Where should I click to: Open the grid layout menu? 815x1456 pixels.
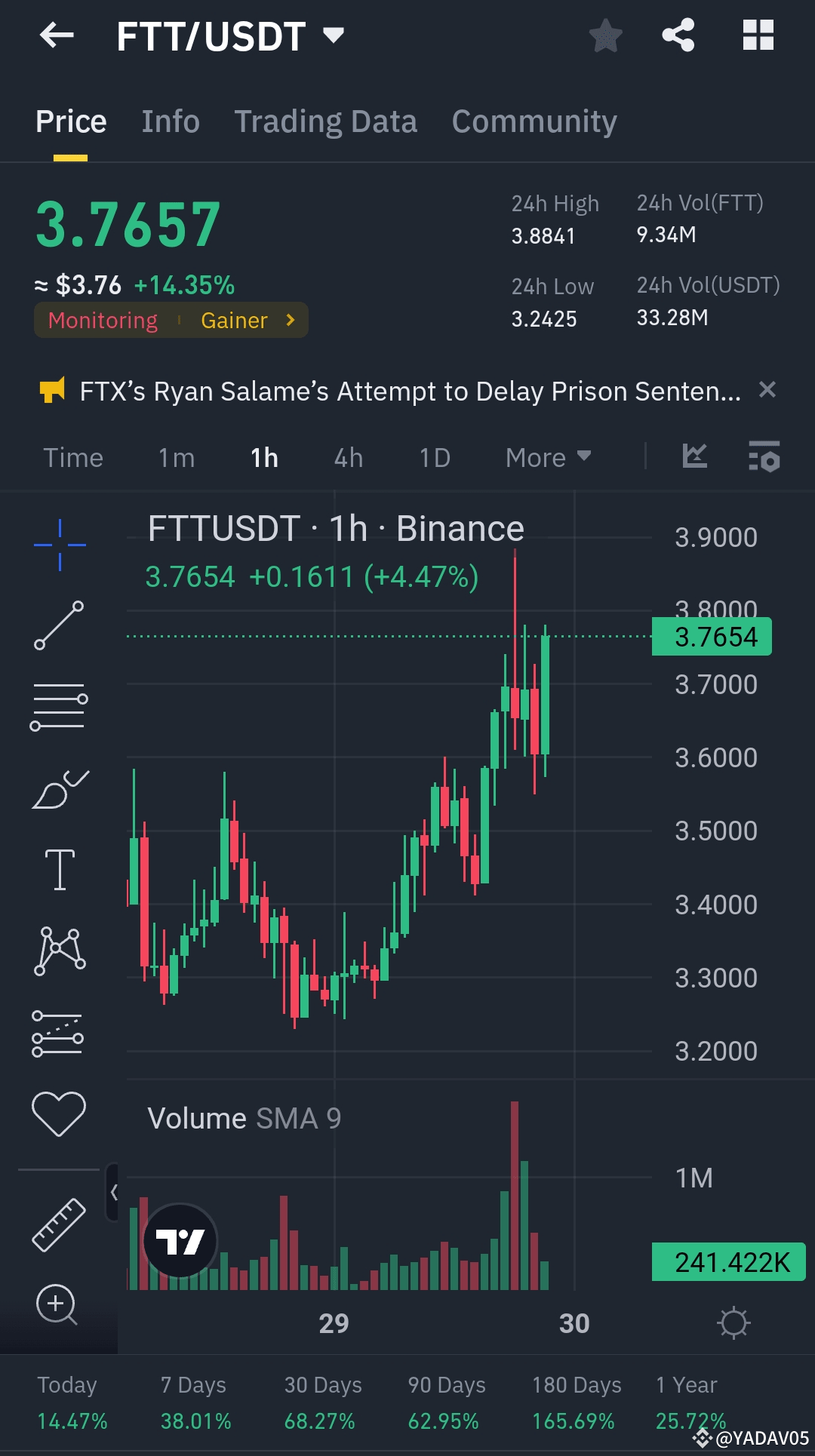(x=758, y=35)
